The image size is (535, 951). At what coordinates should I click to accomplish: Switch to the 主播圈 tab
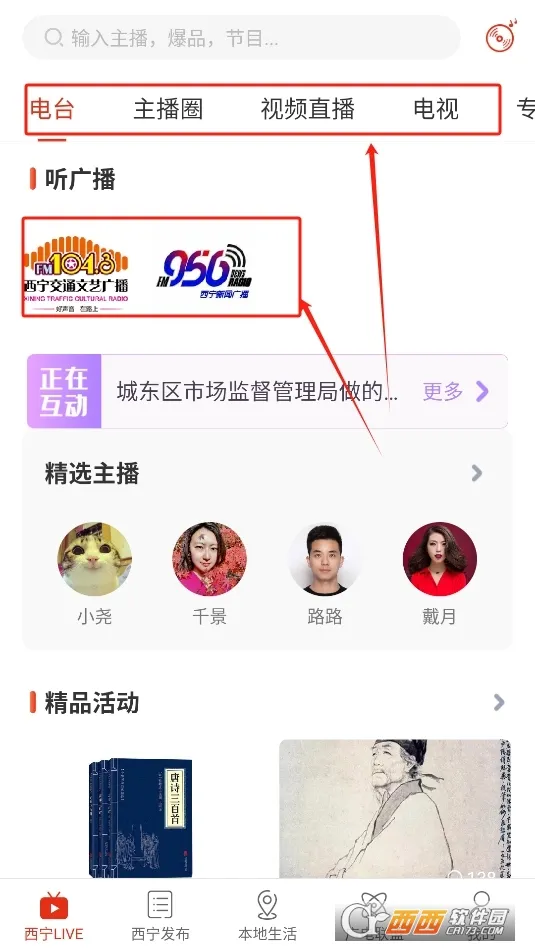[x=168, y=109]
